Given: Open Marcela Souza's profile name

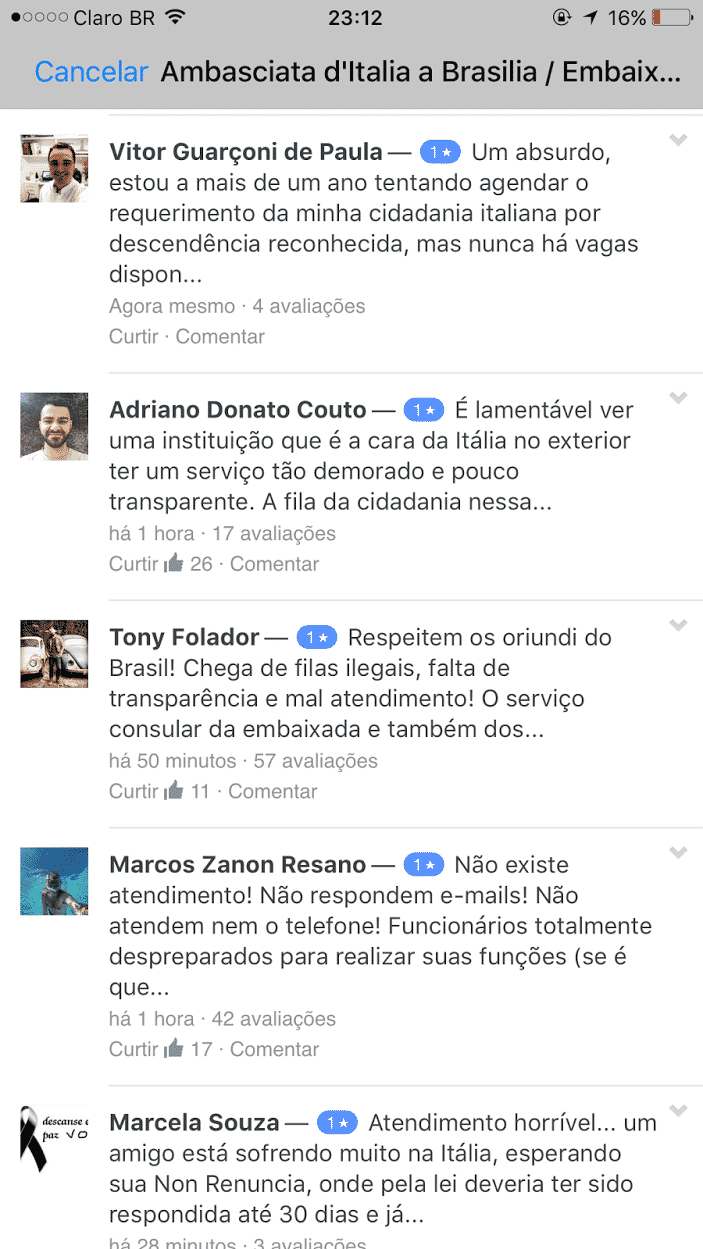Looking at the screenshot, I should point(195,1123).
